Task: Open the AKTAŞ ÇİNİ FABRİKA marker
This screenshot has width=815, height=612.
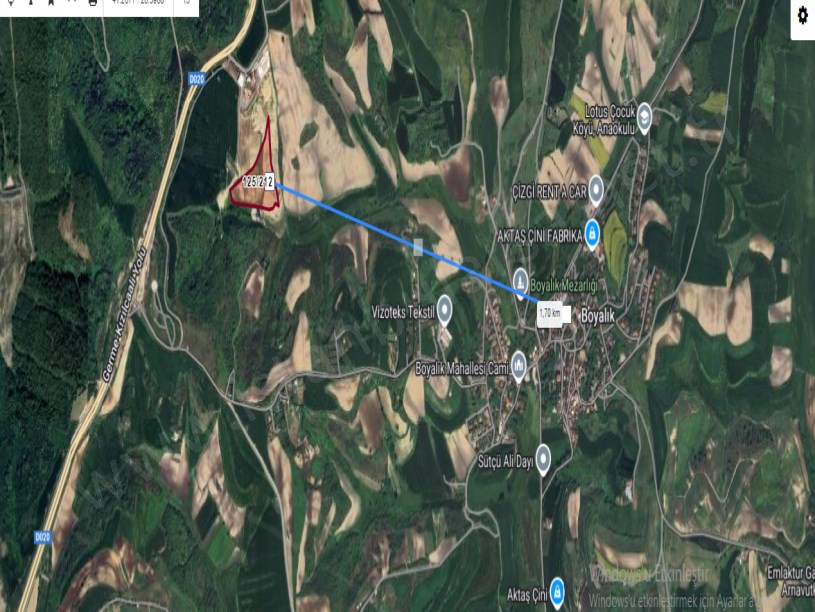Action: pyautogui.click(x=592, y=231)
